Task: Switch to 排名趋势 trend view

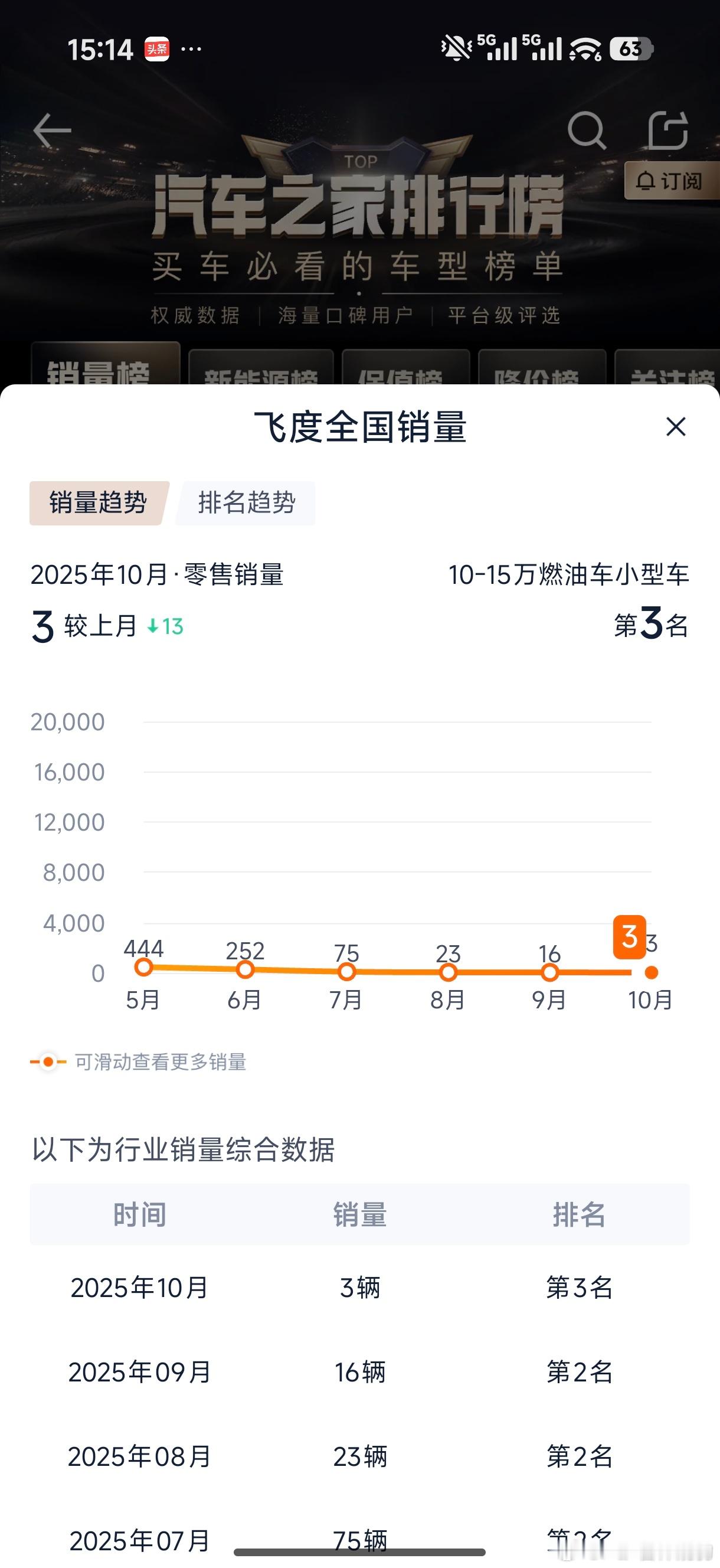Action: point(246,503)
